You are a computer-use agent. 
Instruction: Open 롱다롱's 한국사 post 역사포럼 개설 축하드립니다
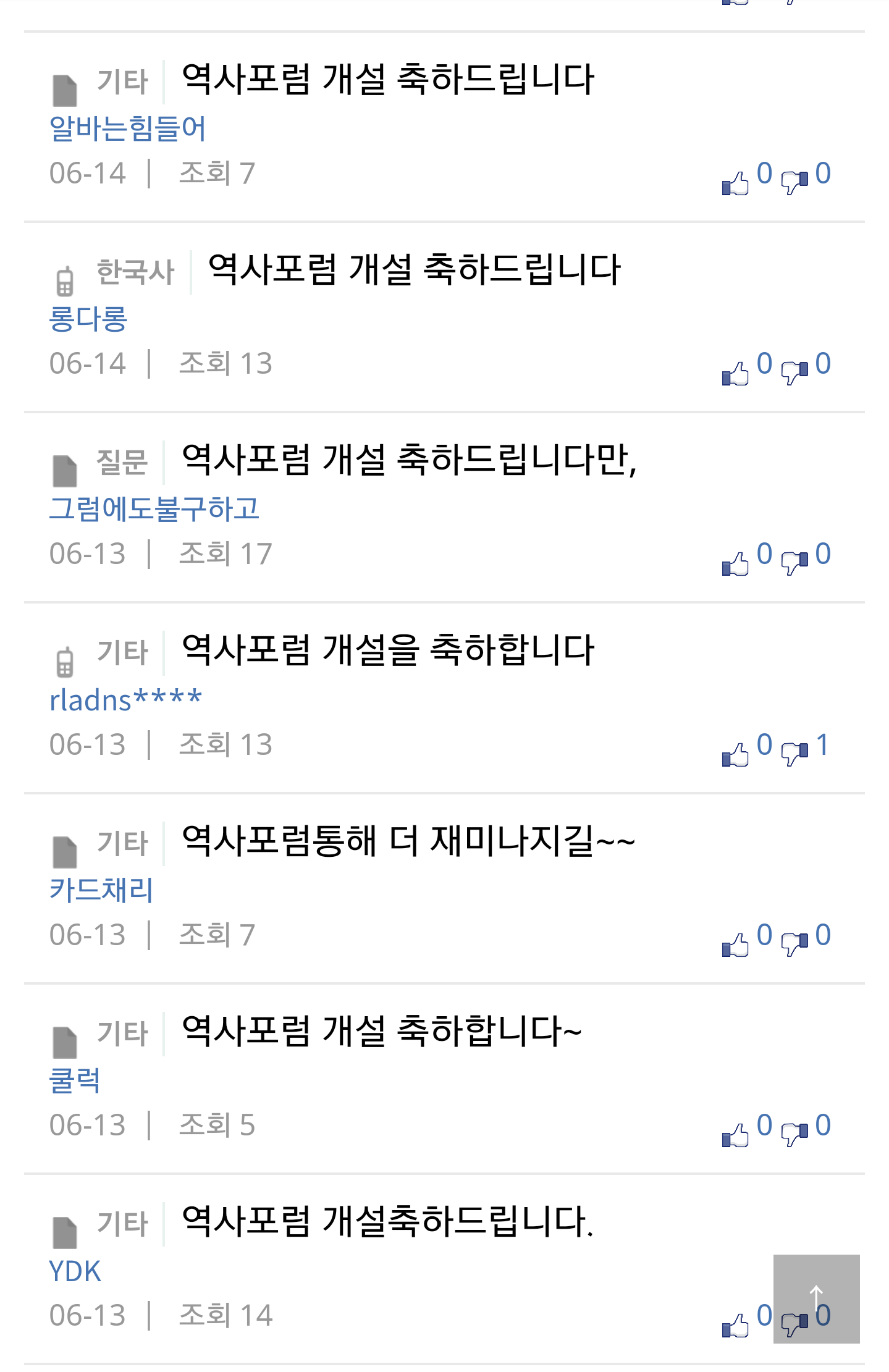pos(414,271)
